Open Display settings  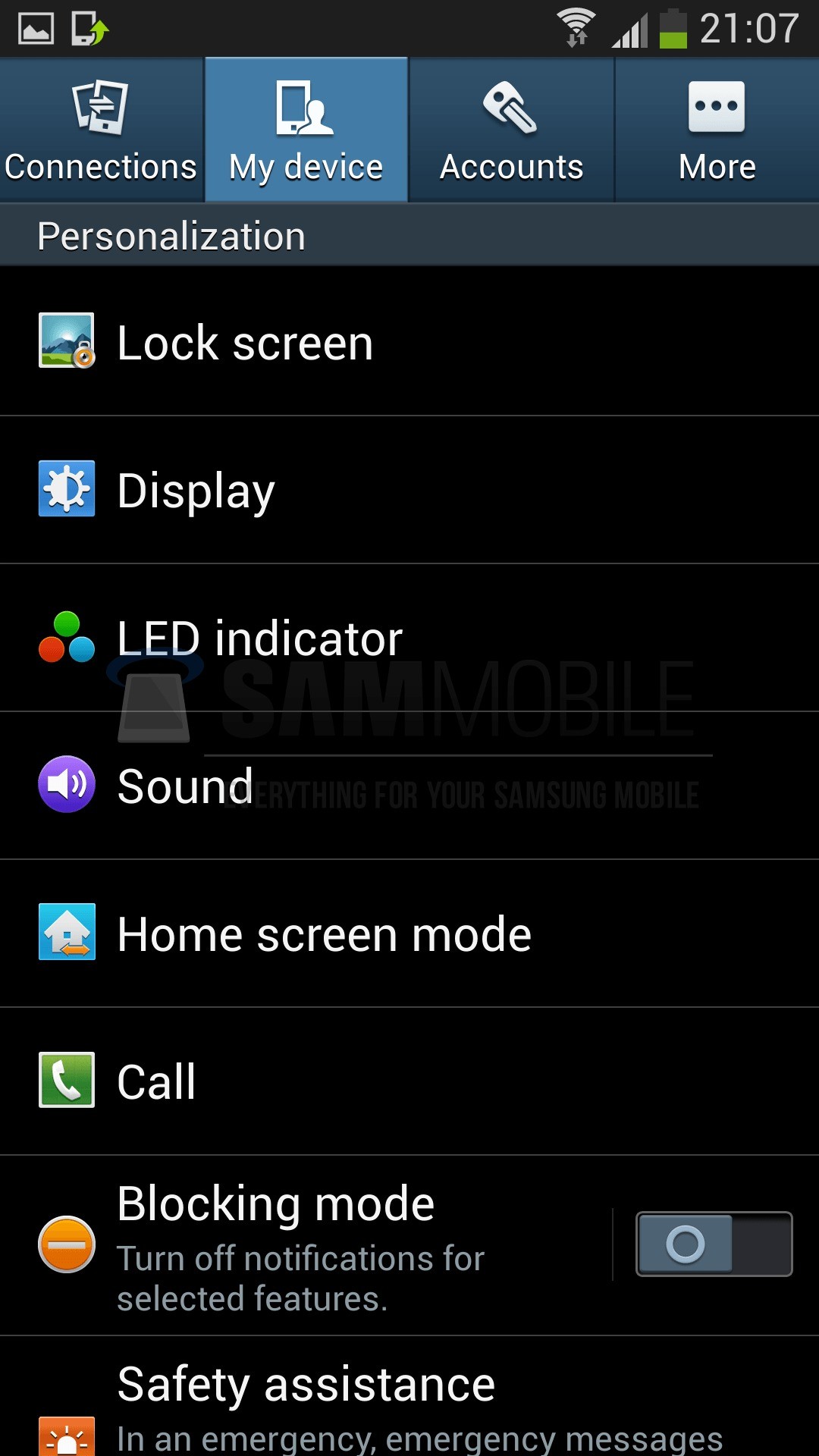point(409,490)
